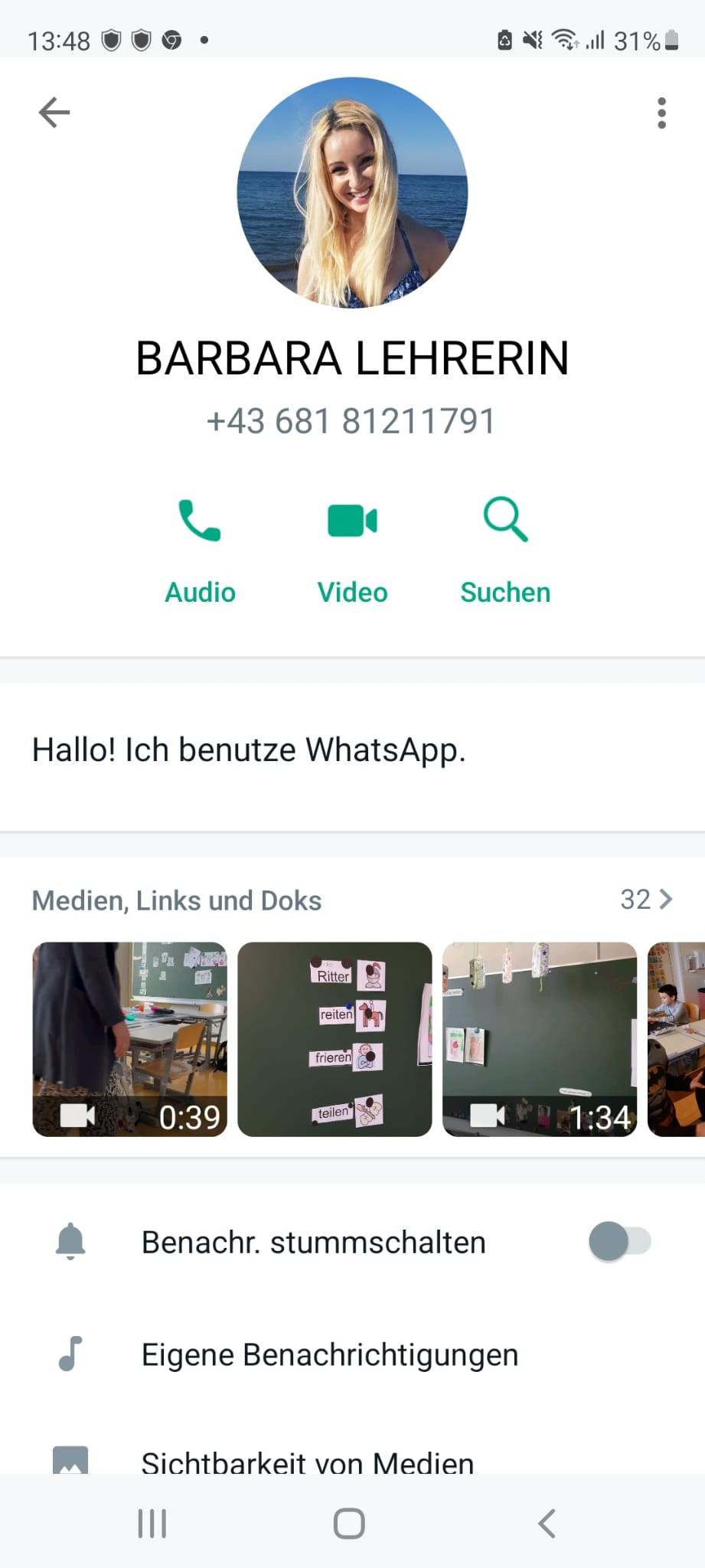Open the Ritter word cards image
Viewport: 705px width, 1568px height.
[x=335, y=1039]
